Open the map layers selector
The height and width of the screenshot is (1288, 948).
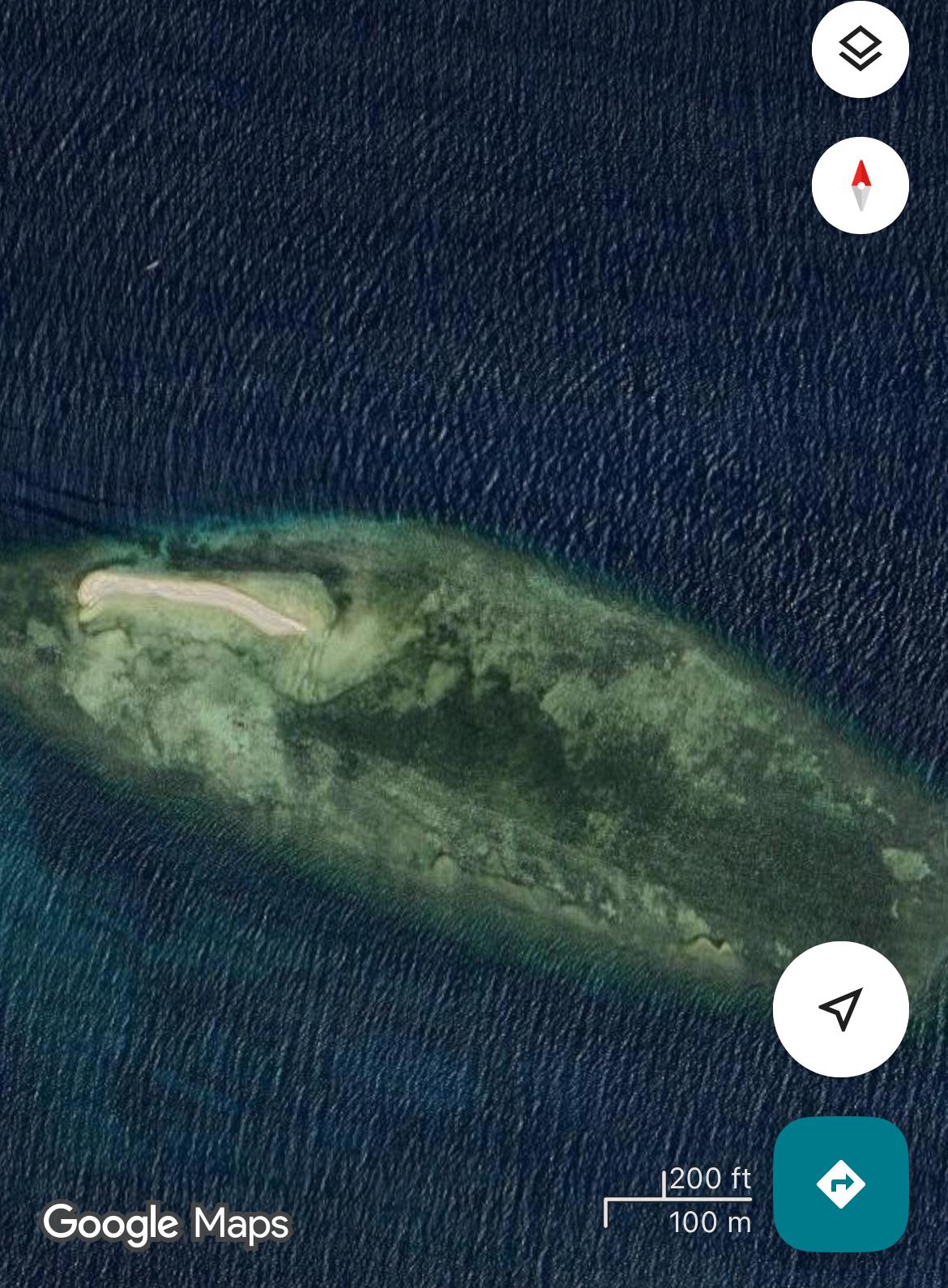coord(860,49)
